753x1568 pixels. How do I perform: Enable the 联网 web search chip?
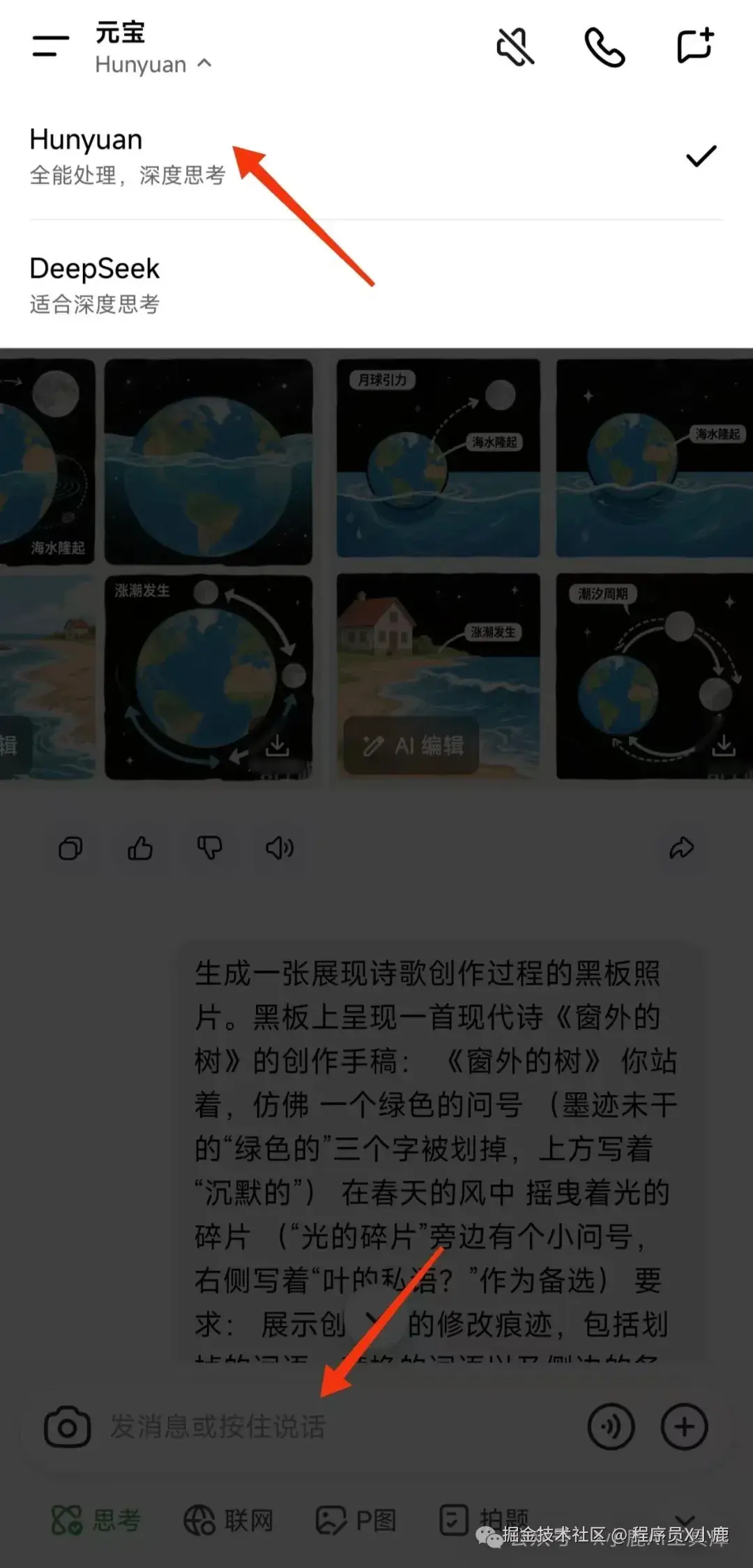click(x=228, y=1520)
